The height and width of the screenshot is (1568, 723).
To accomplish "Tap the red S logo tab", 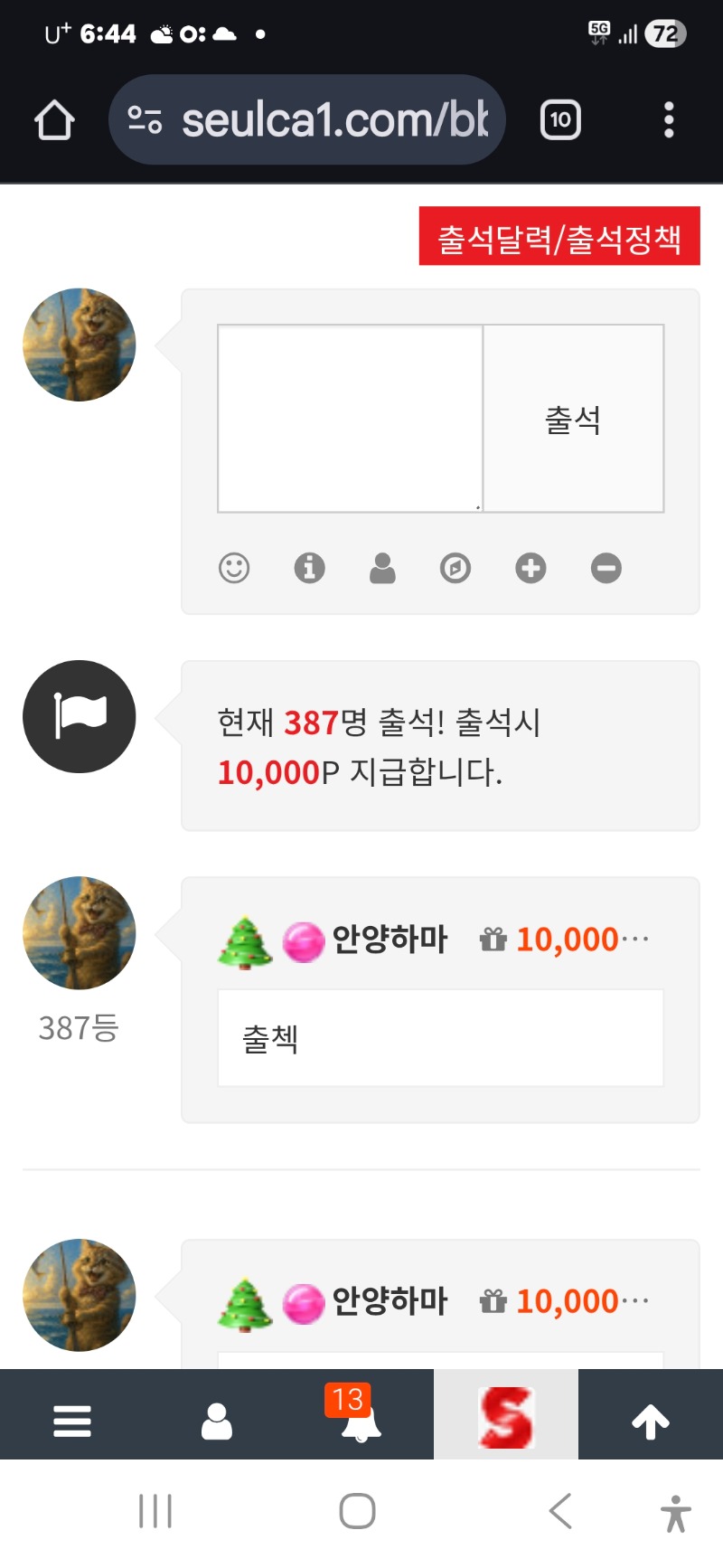I will 506,1416.
